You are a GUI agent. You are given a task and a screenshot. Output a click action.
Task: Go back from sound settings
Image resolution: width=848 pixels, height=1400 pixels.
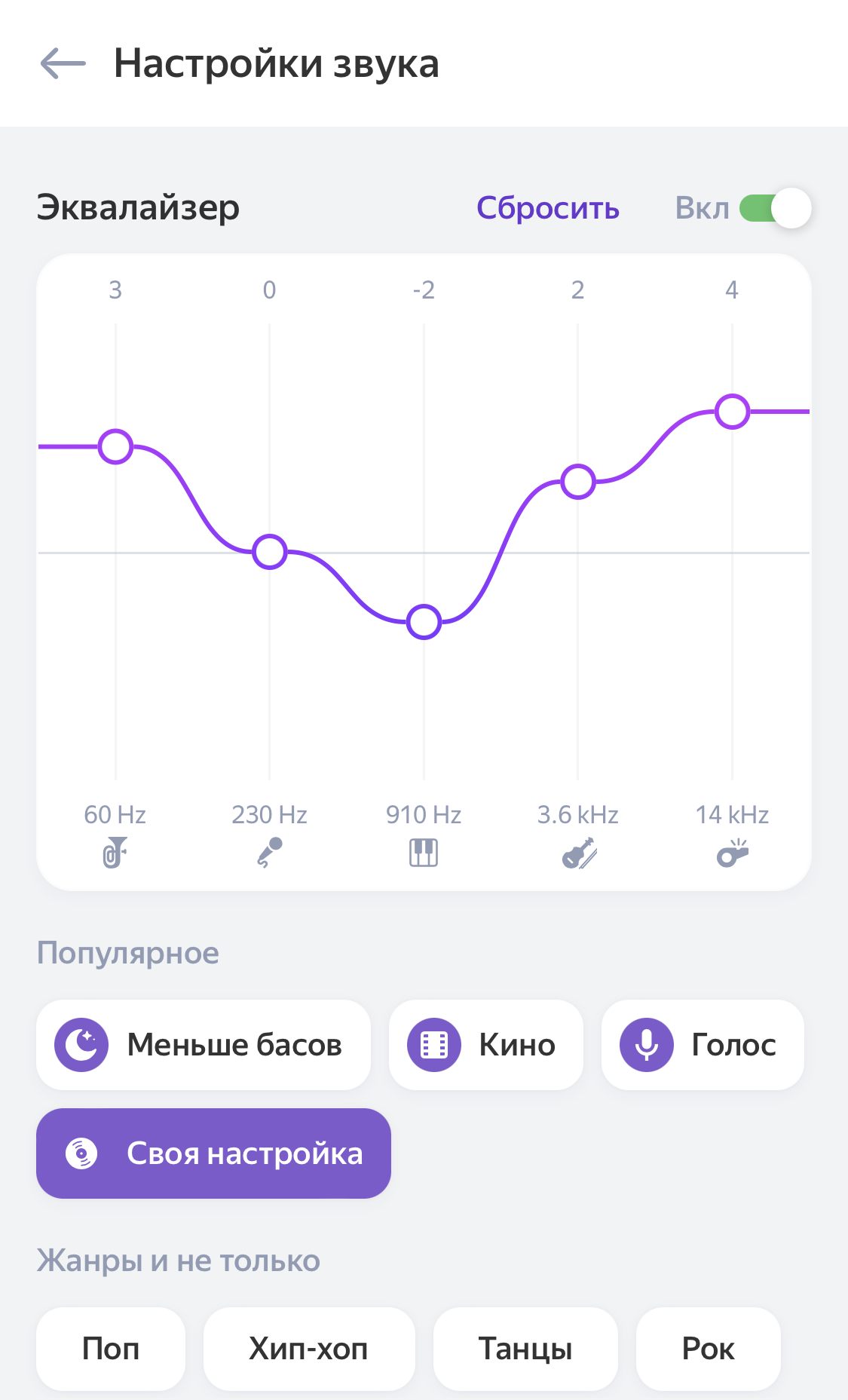pos(63,63)
